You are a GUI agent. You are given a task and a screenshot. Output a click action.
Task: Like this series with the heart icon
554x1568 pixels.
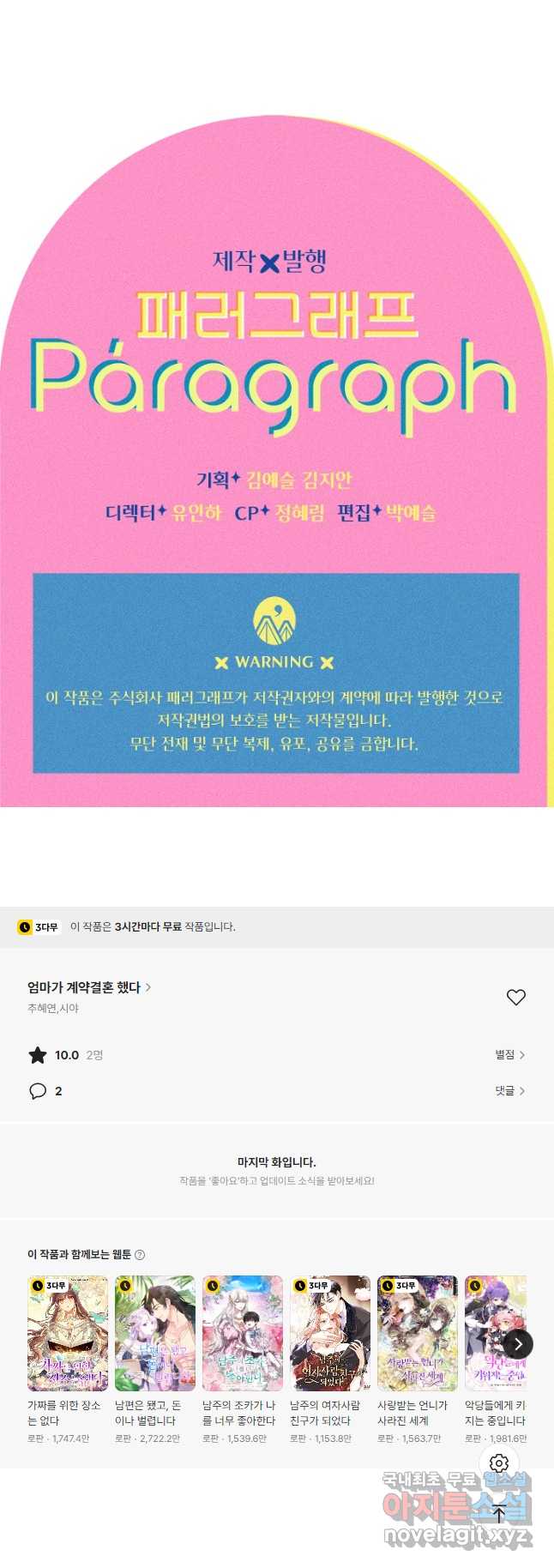[x=515, y=997]
